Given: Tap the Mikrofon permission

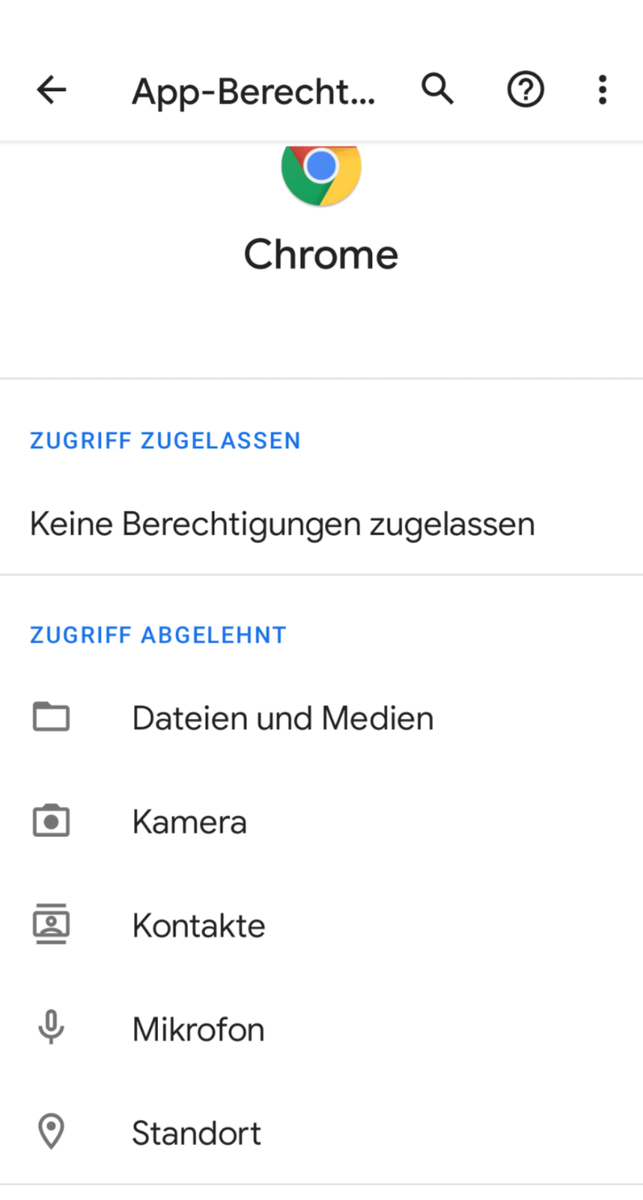Looking at the screenshot, I should (198, 1029).
